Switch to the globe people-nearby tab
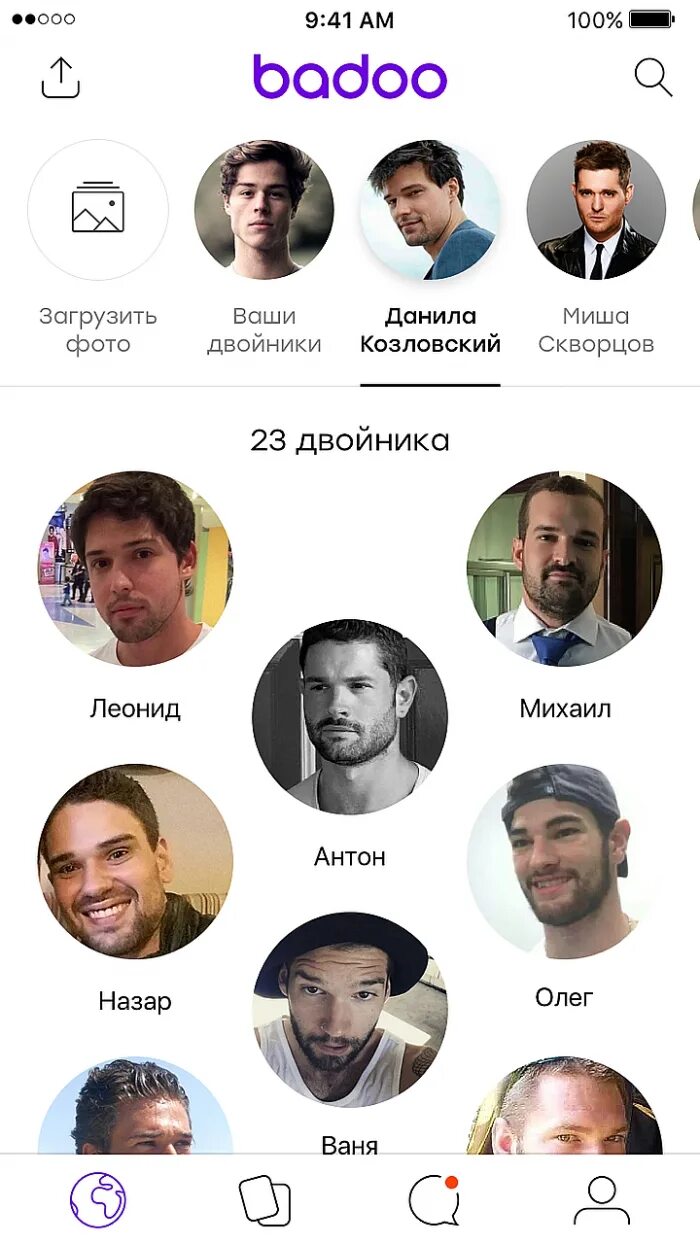 point(98,1200)
